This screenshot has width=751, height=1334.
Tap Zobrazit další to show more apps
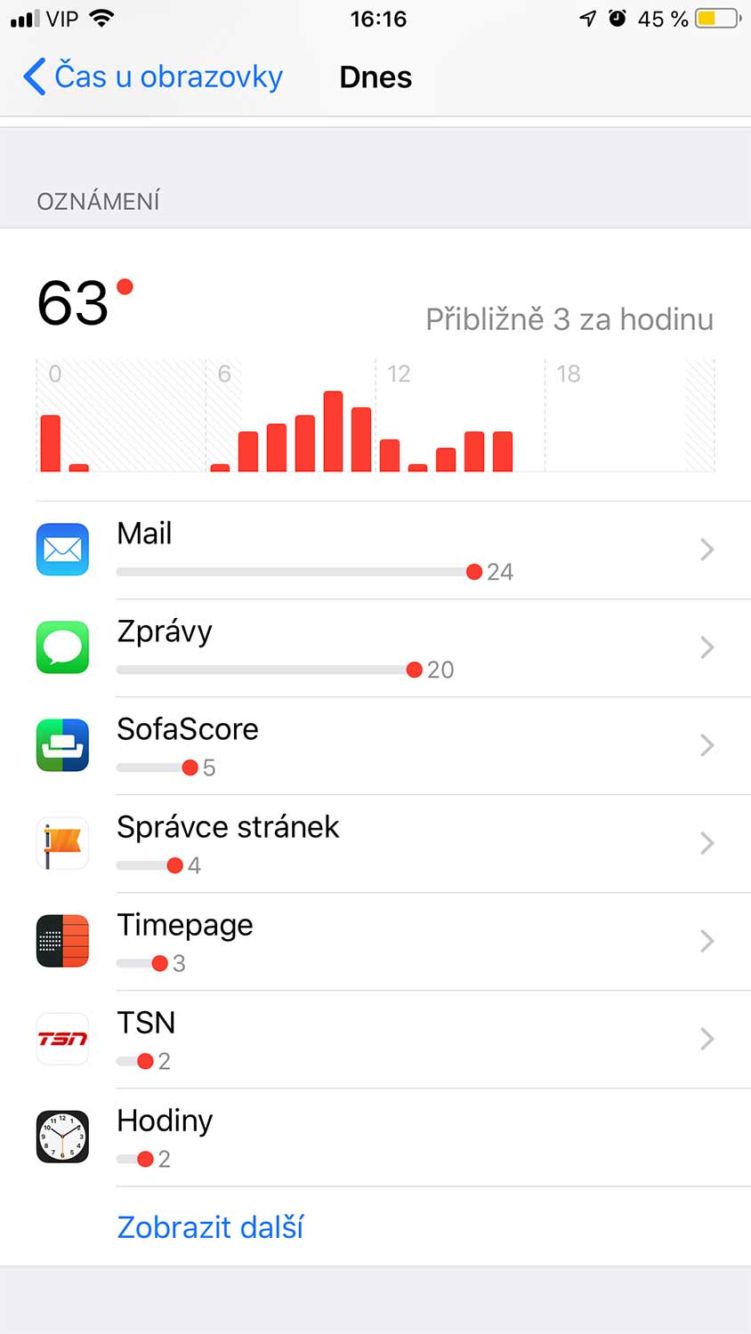point(210,1227)
